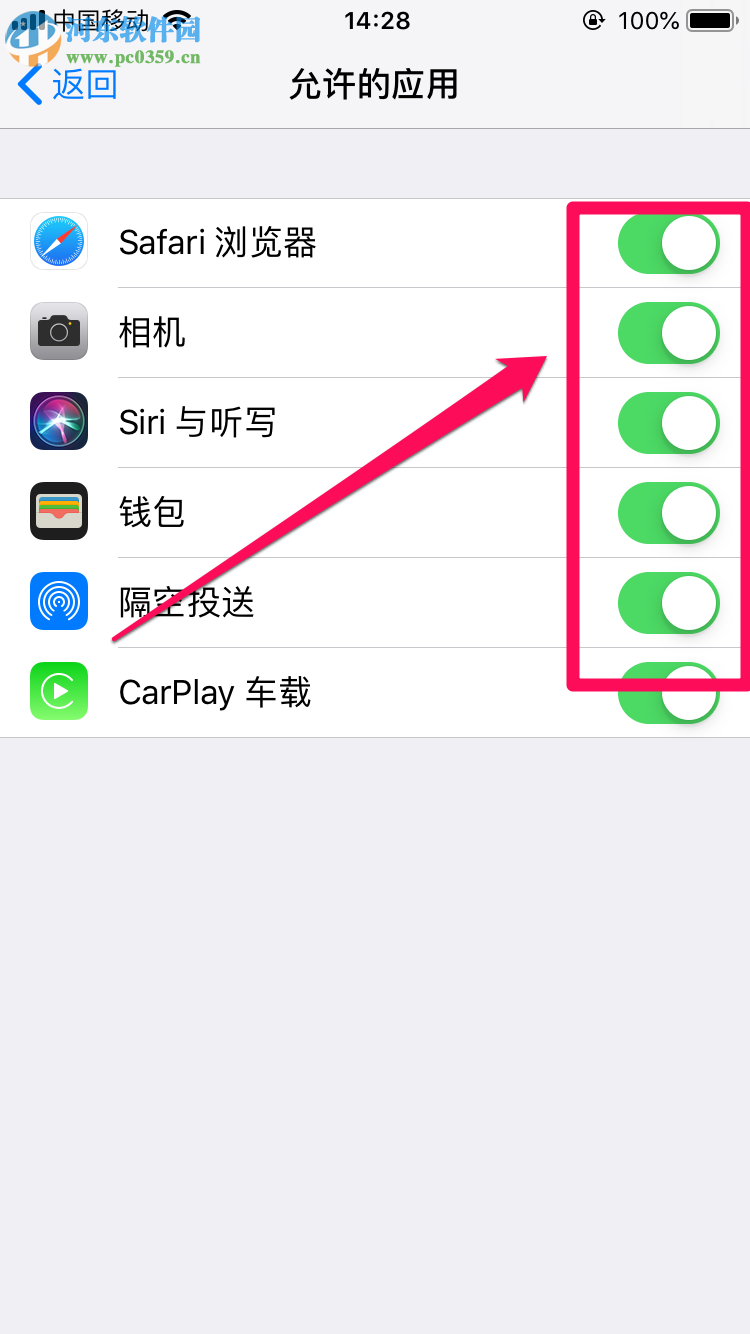Tap the 允许的应用 title text
This screenshot has width=750, height=1334.
374,85
